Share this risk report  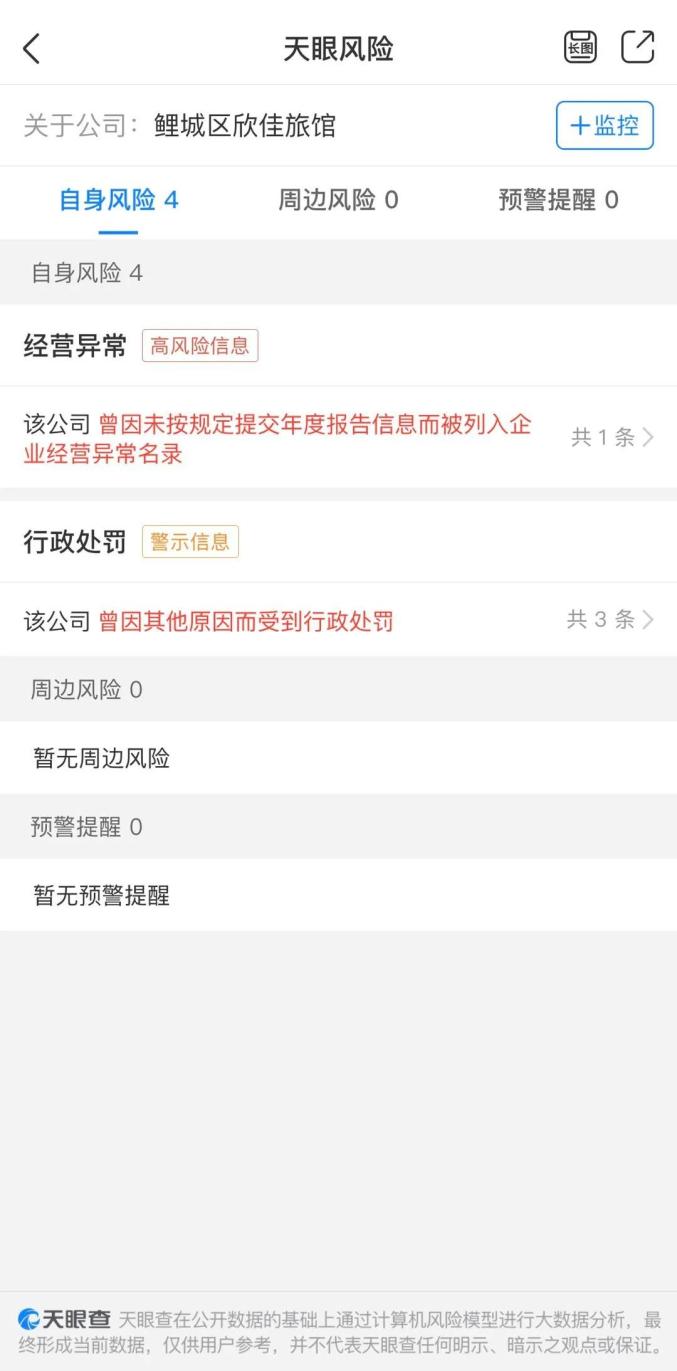(637, 47)
